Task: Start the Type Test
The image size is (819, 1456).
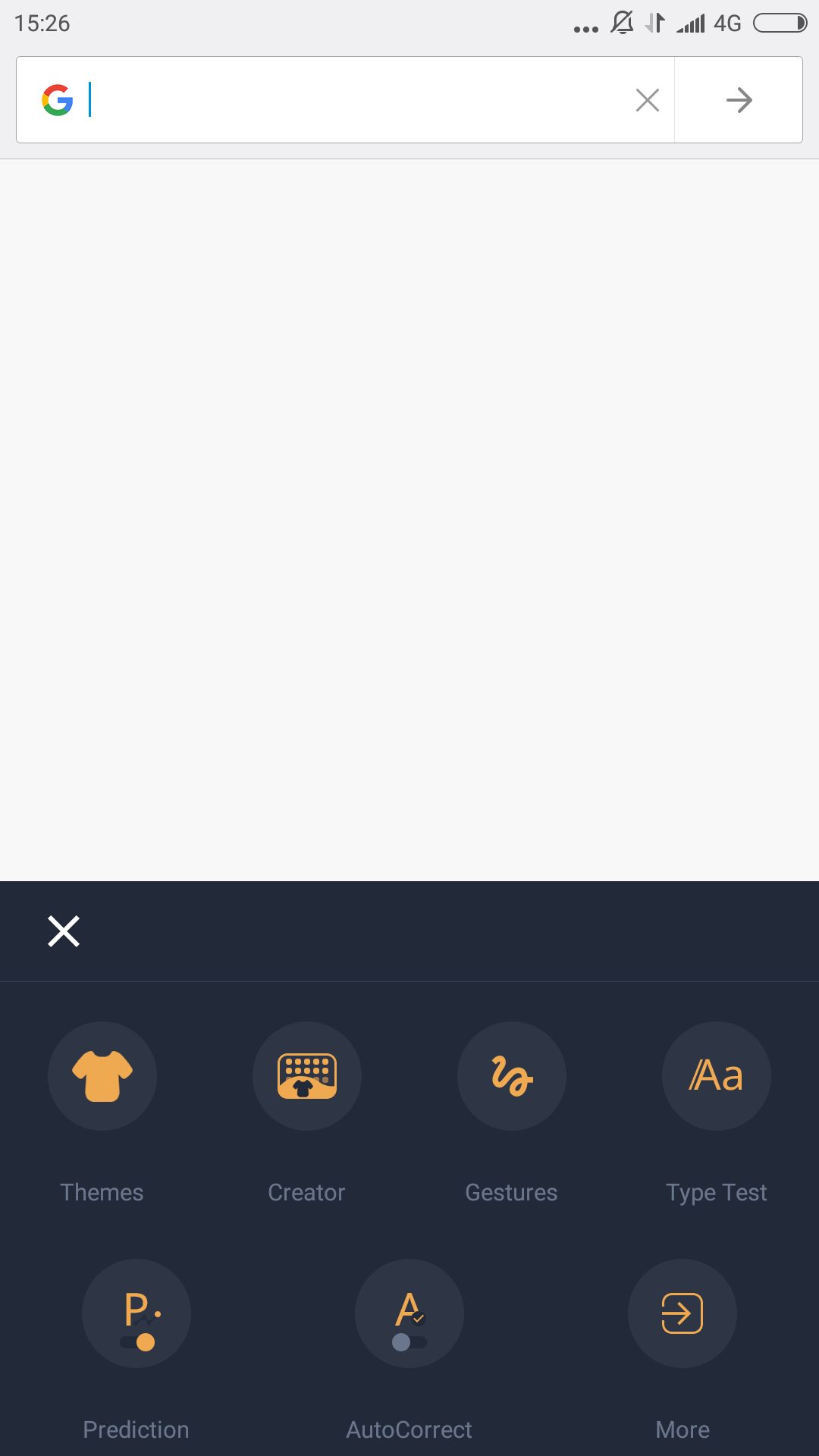Action: click(717, 1076)
